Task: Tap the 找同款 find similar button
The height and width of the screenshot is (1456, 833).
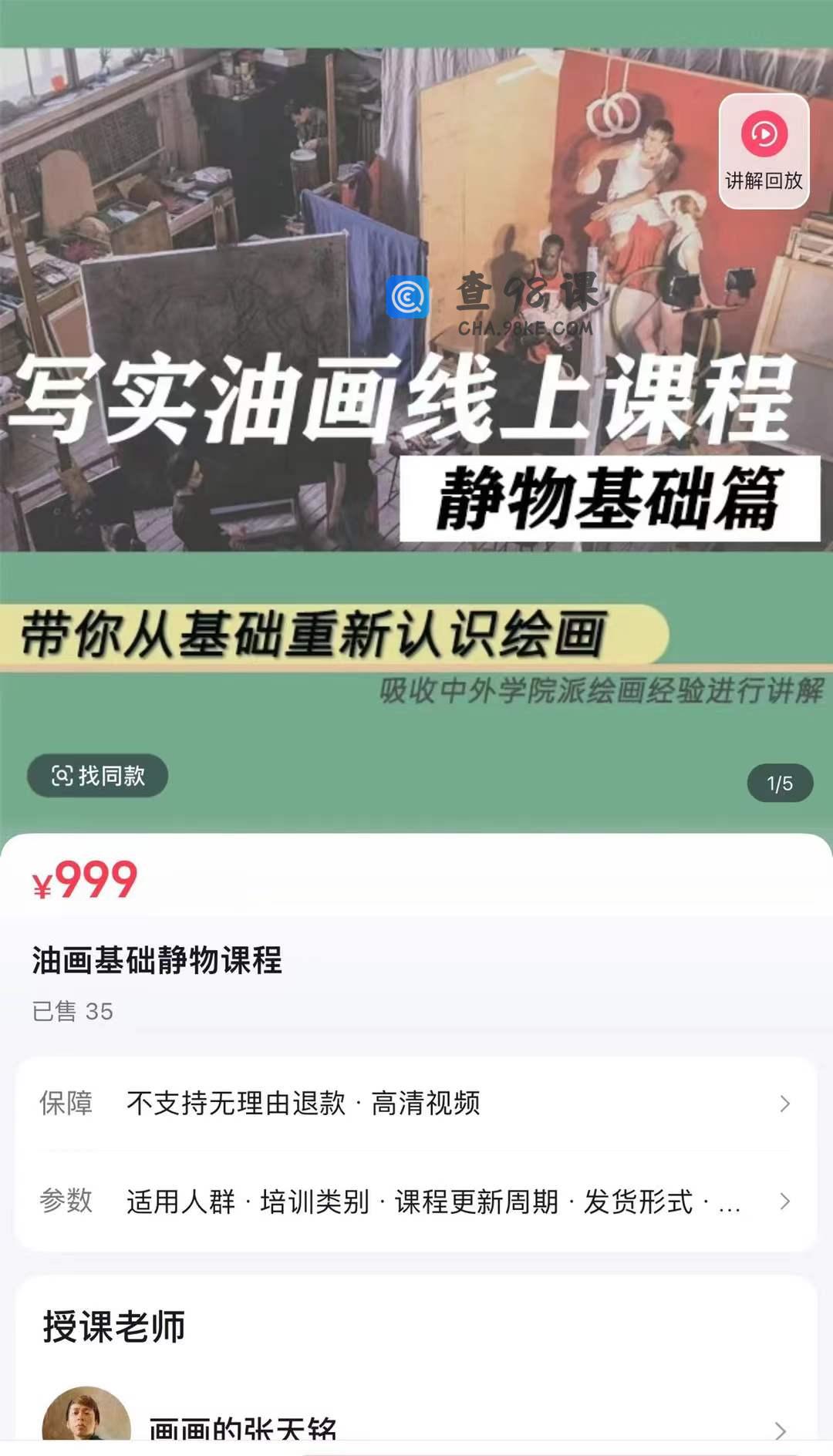Action: point(98,776)
